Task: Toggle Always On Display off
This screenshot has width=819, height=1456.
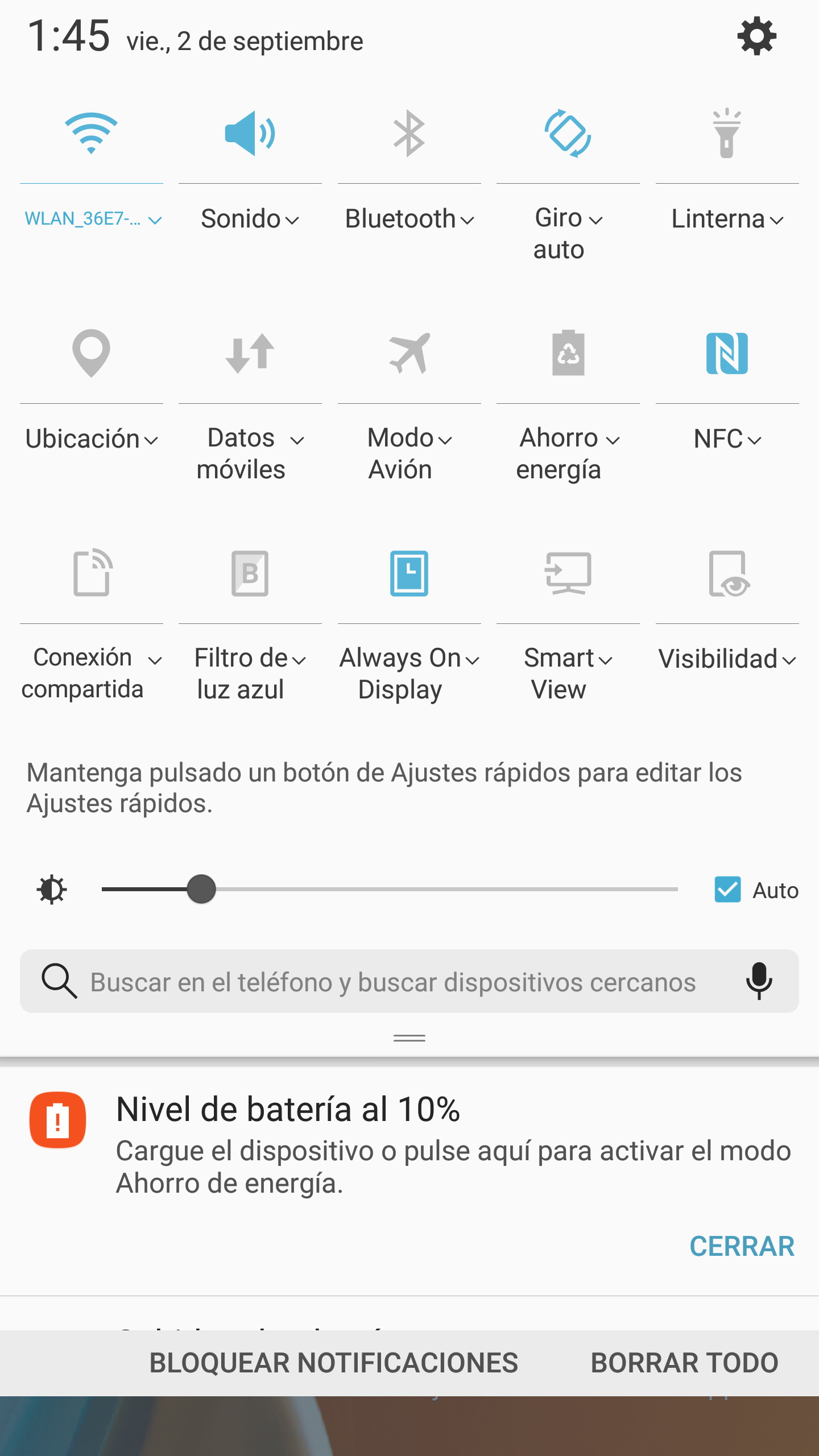Action: [409, 573]
